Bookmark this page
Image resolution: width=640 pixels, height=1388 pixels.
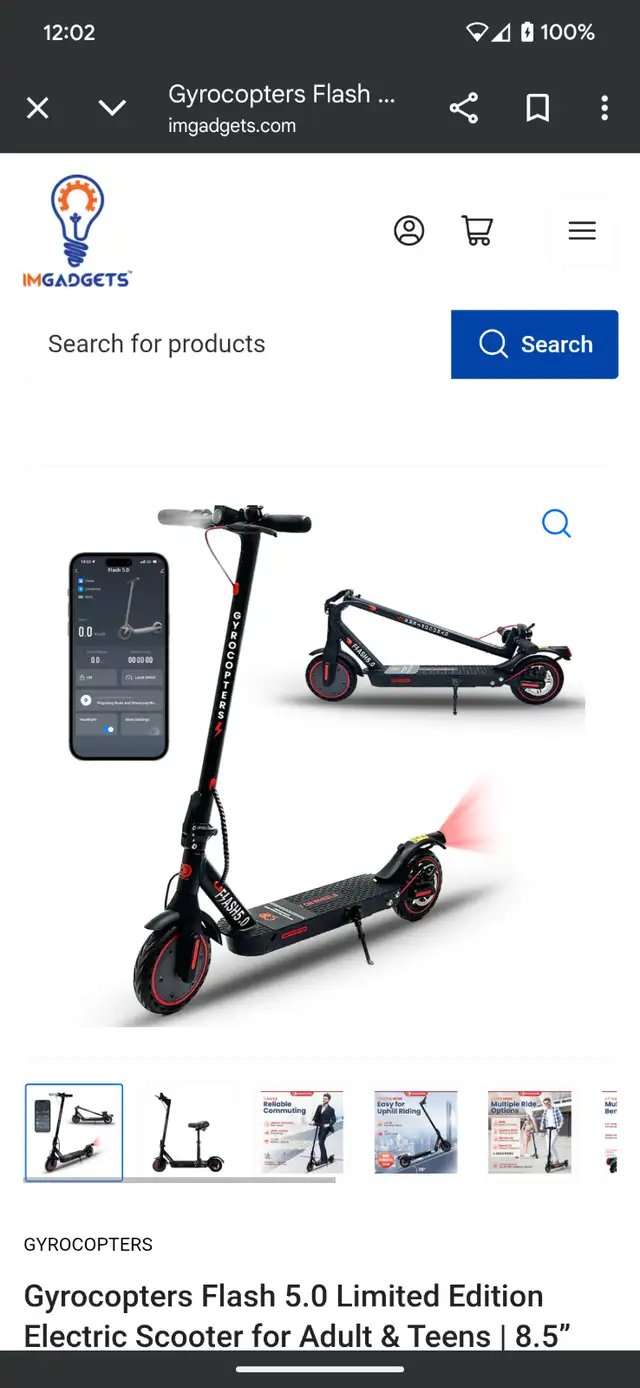pos(538,108)
